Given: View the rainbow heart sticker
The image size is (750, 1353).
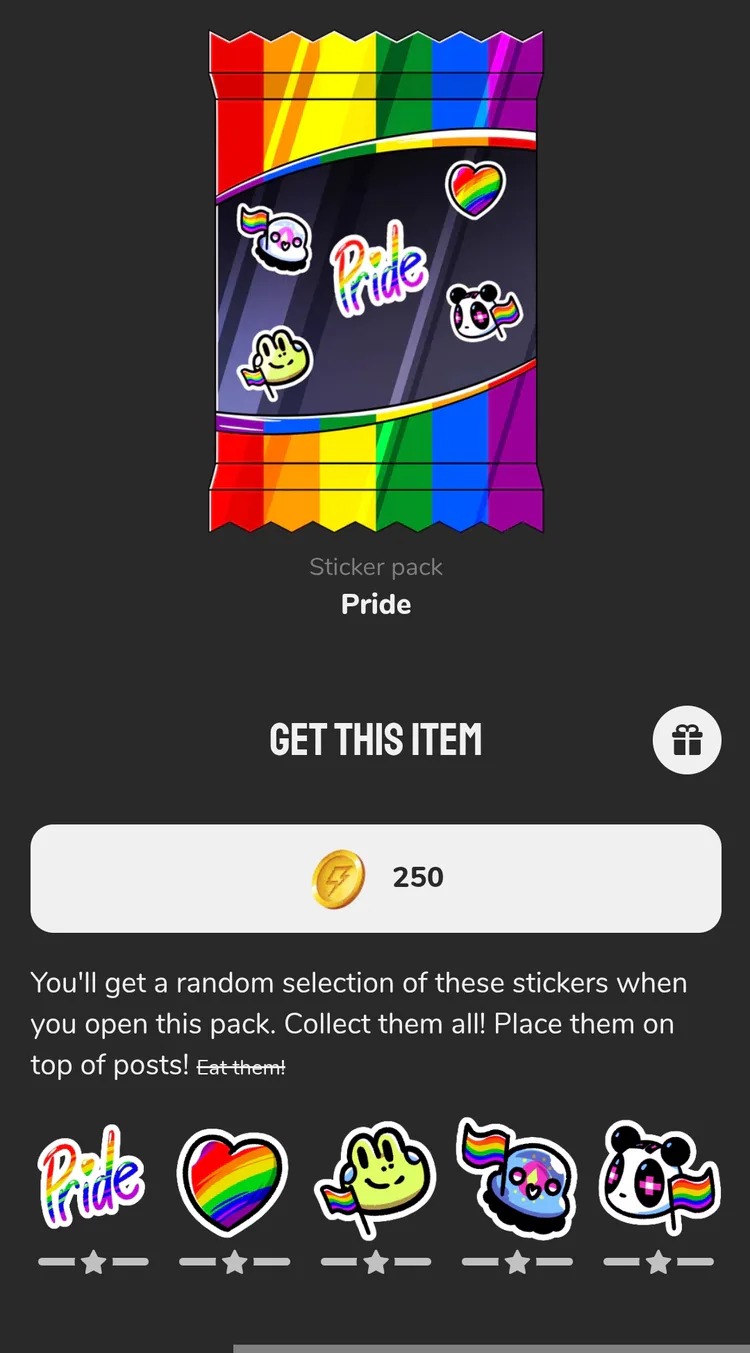Looking at the screenshot, I should pyautogui.click(x=233, y=1181).
